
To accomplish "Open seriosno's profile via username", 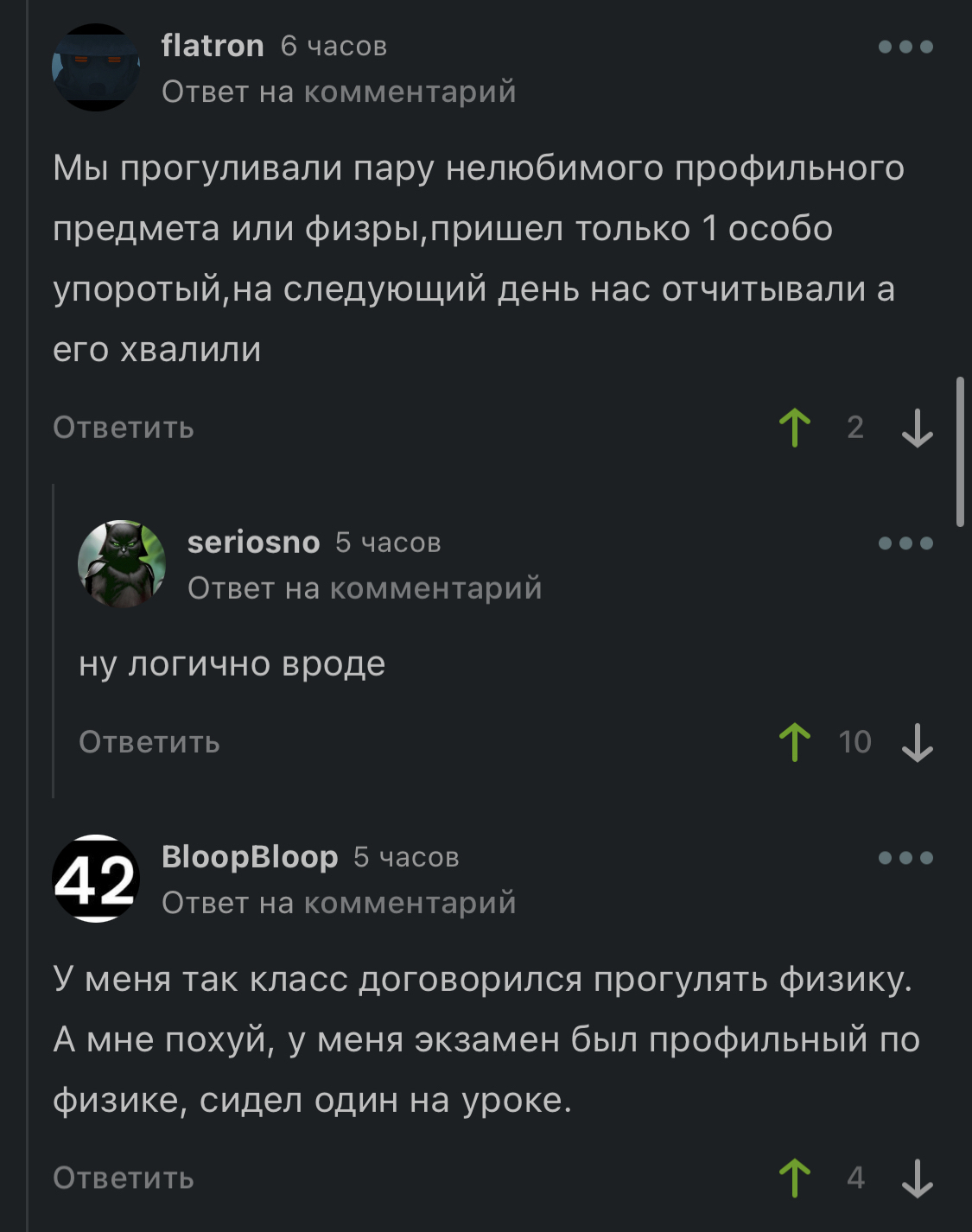I will [253, 543].
